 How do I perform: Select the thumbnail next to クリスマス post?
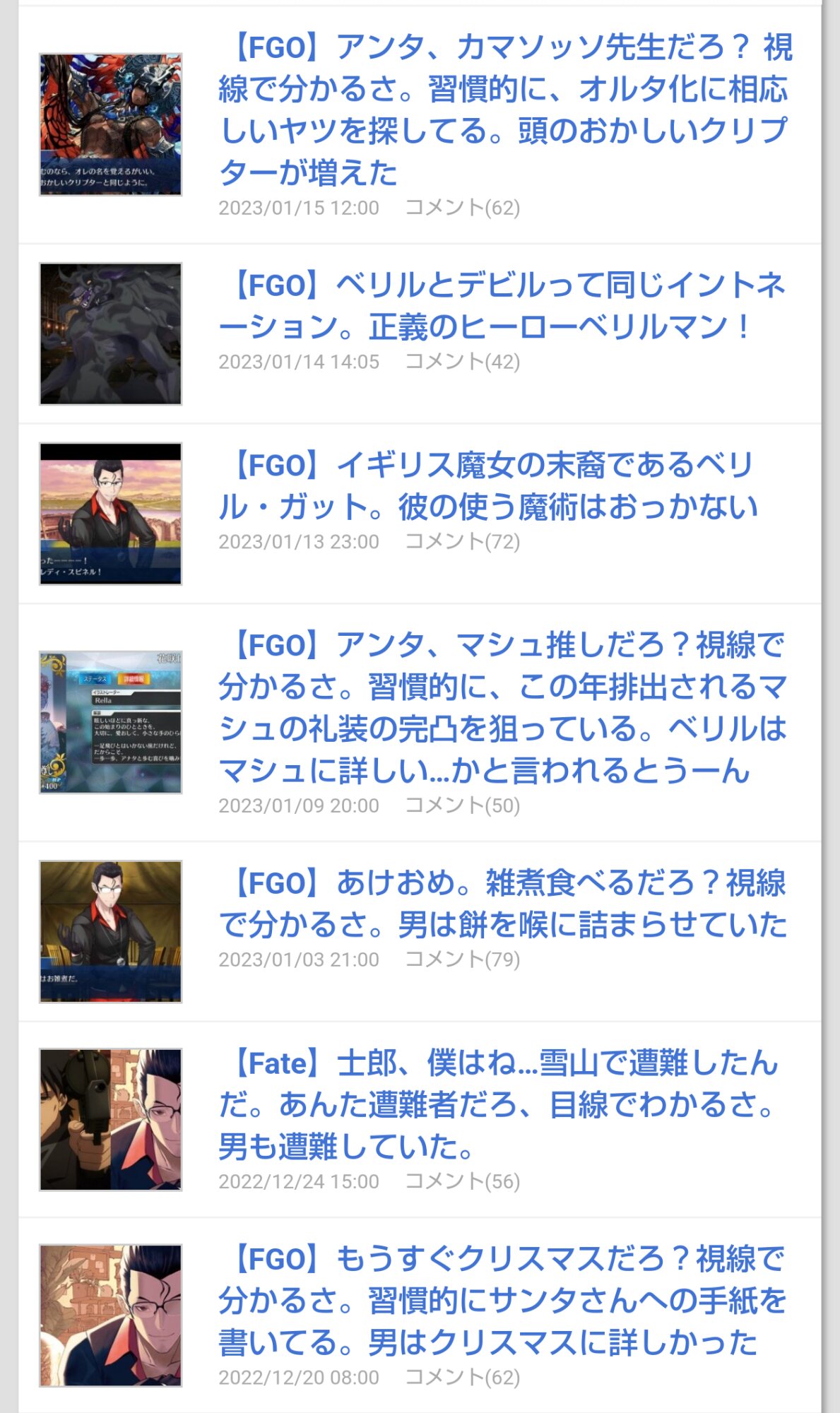(x=110, y=1316)
